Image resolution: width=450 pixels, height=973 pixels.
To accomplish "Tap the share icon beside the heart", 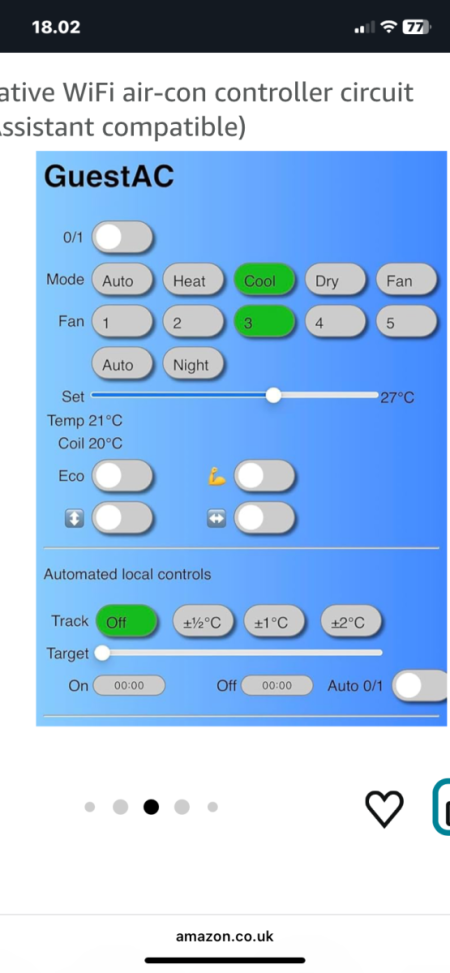I will [441, 808].
